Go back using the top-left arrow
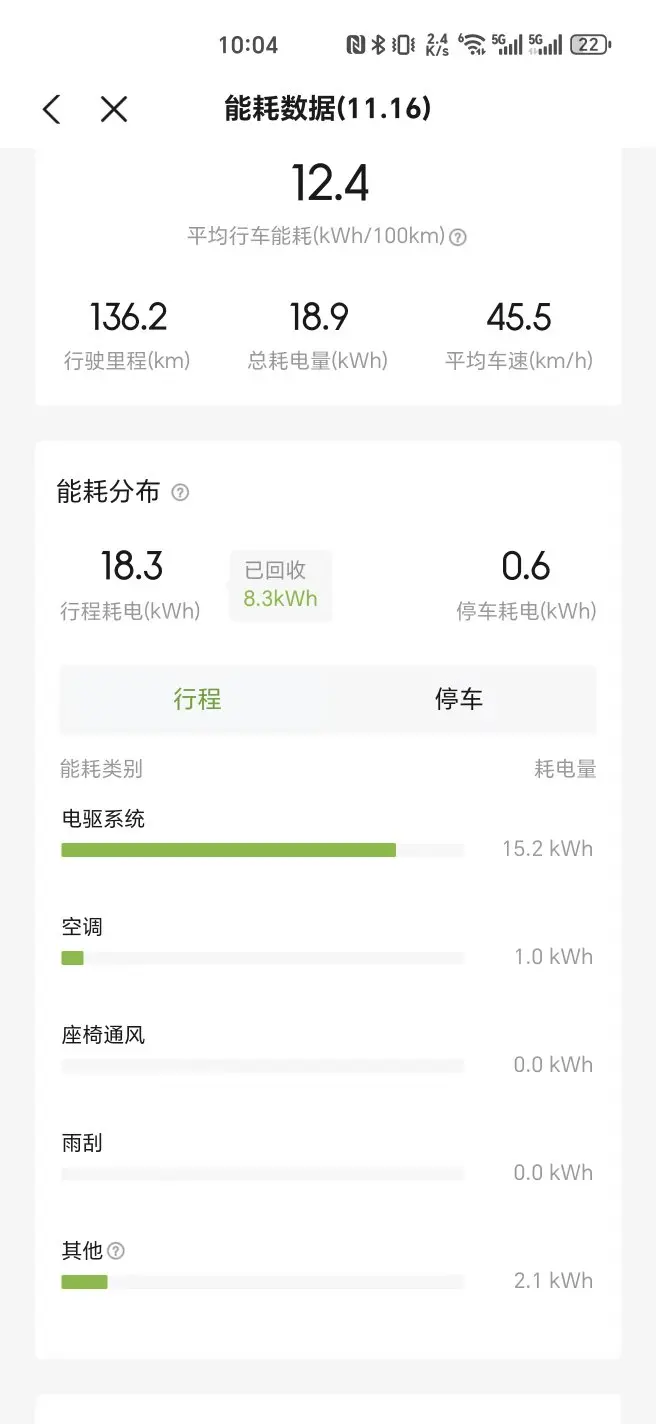This screenshot has width=656, height=1424. tap(52, 109)
